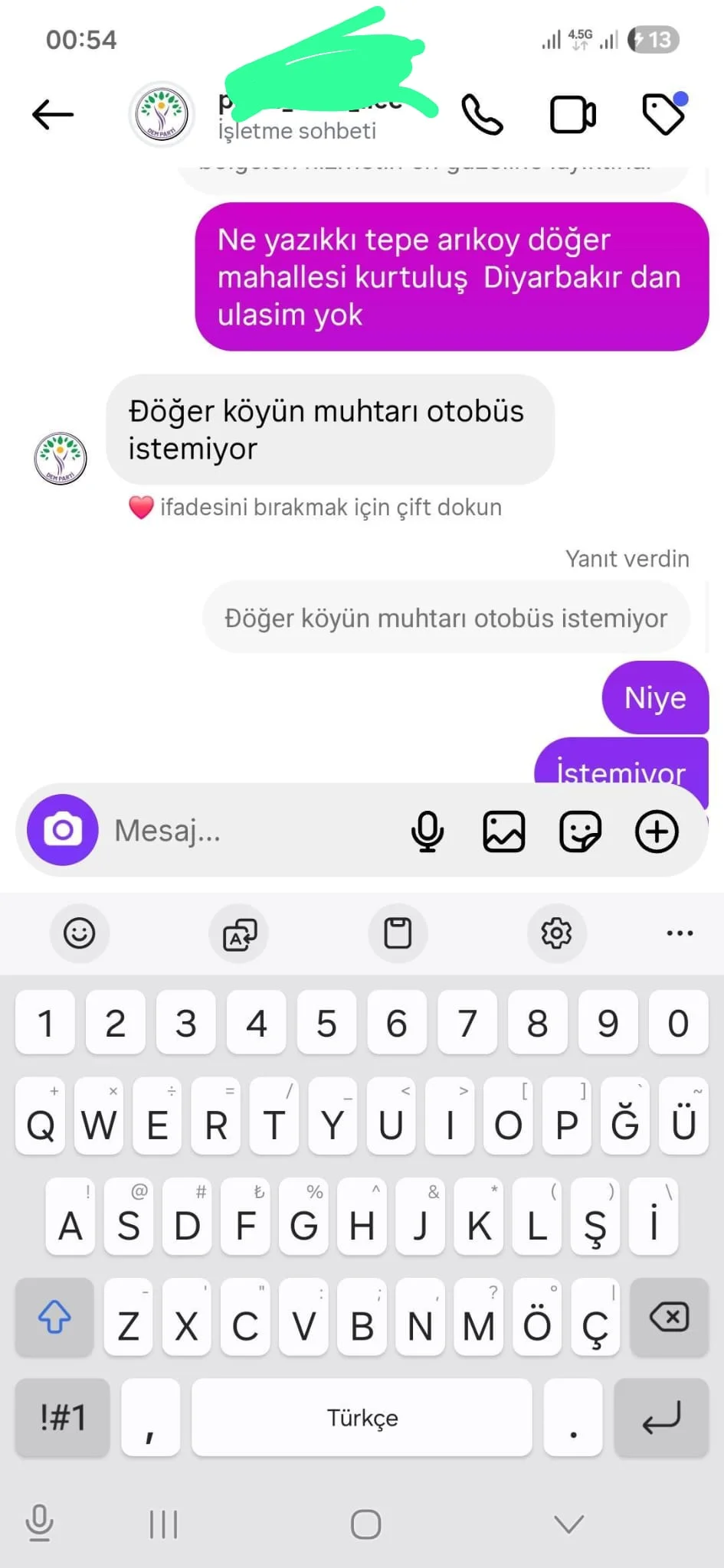Open the camera in message bar
This screenshot has width=724, height=1568.
point(63,830)
